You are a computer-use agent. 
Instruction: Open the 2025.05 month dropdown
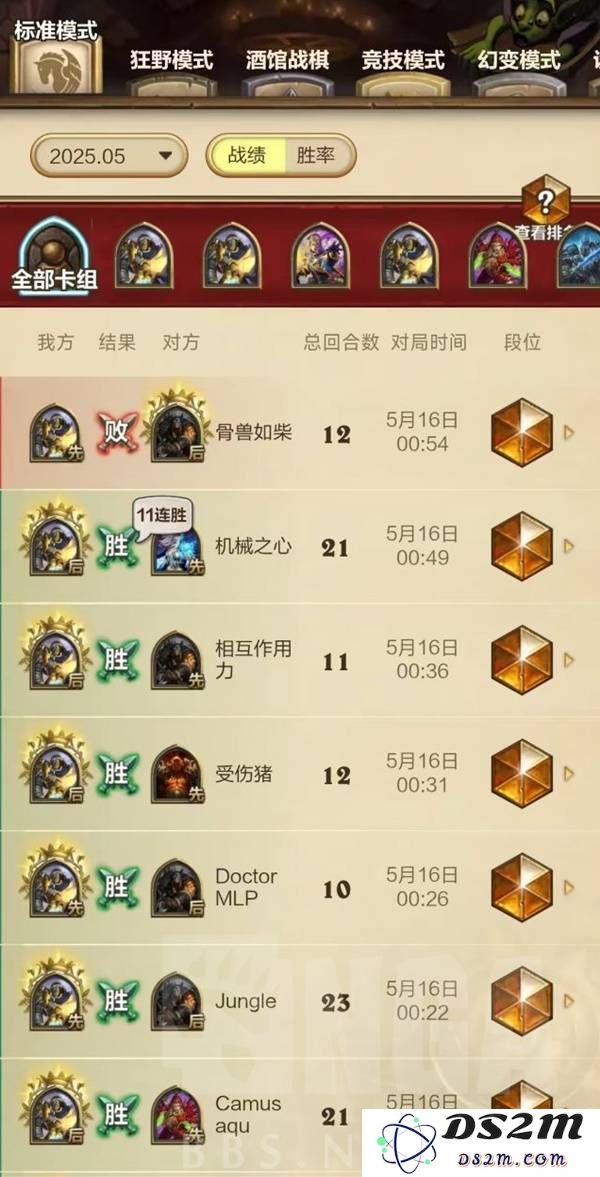pos(109,156)
